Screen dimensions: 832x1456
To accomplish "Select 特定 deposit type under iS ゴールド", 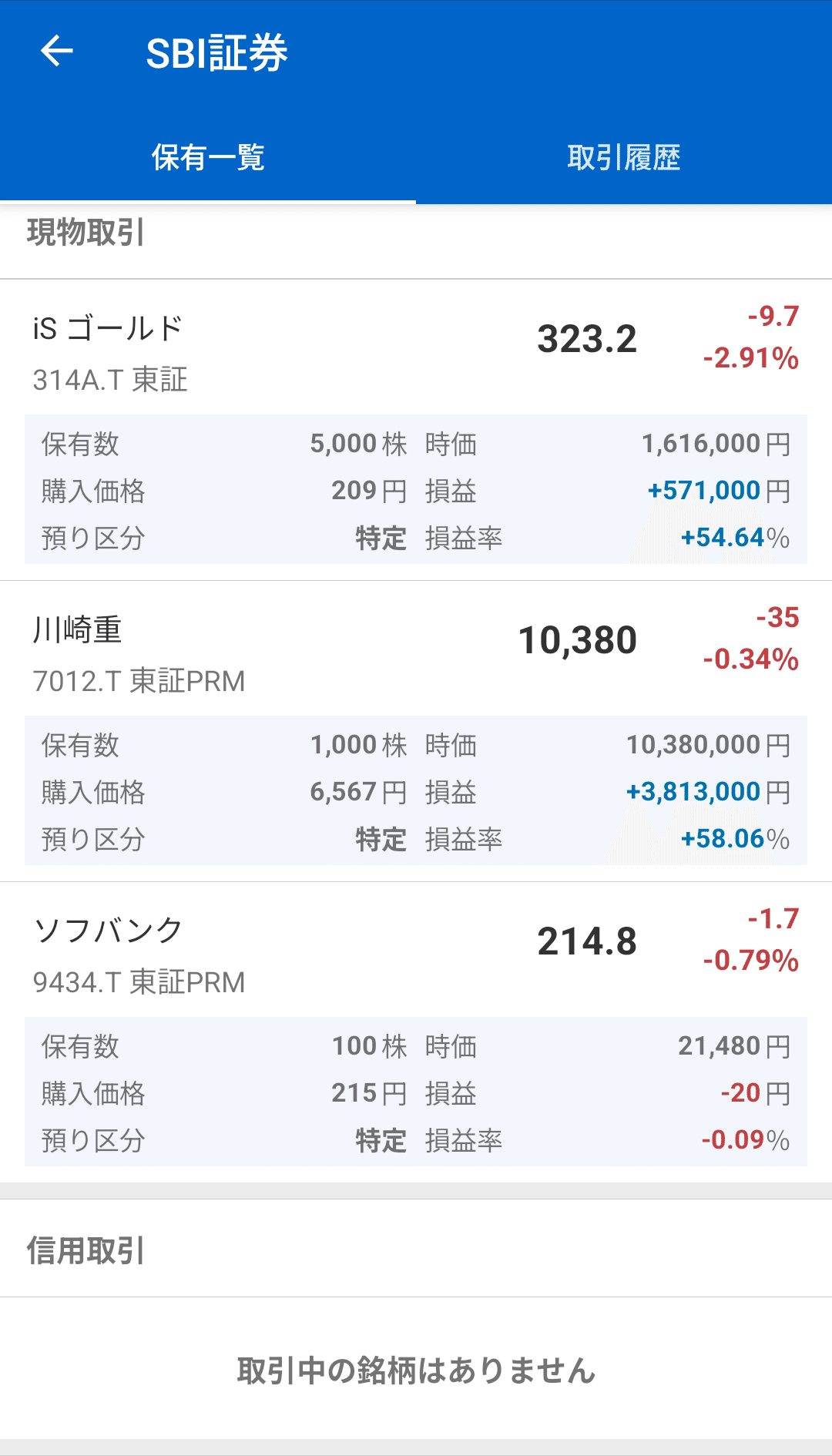I will [x=381, y=538].
